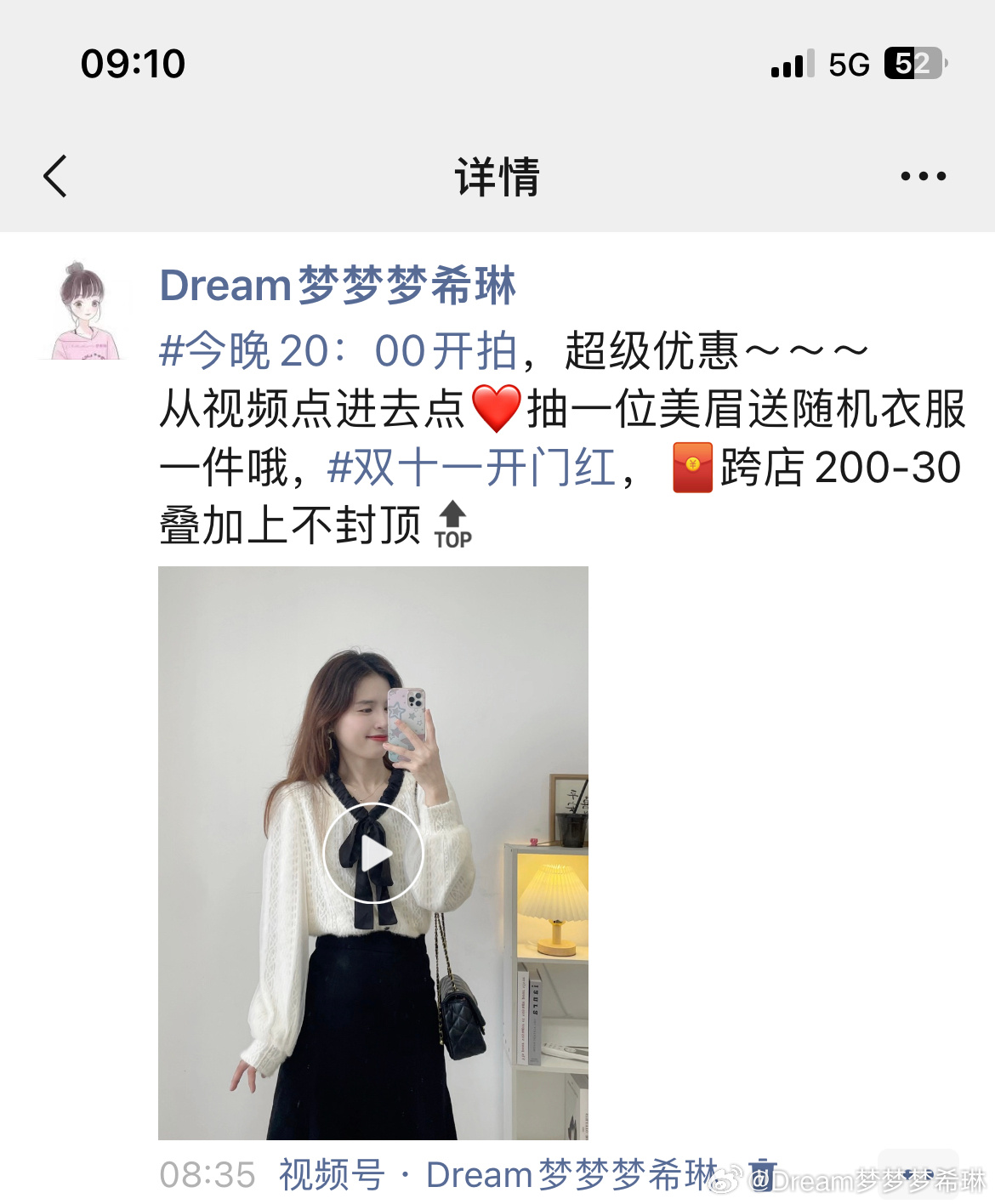Select the 详情 title bar
The width and height of the screenshot is (995, 1204).
click(497, 176)
